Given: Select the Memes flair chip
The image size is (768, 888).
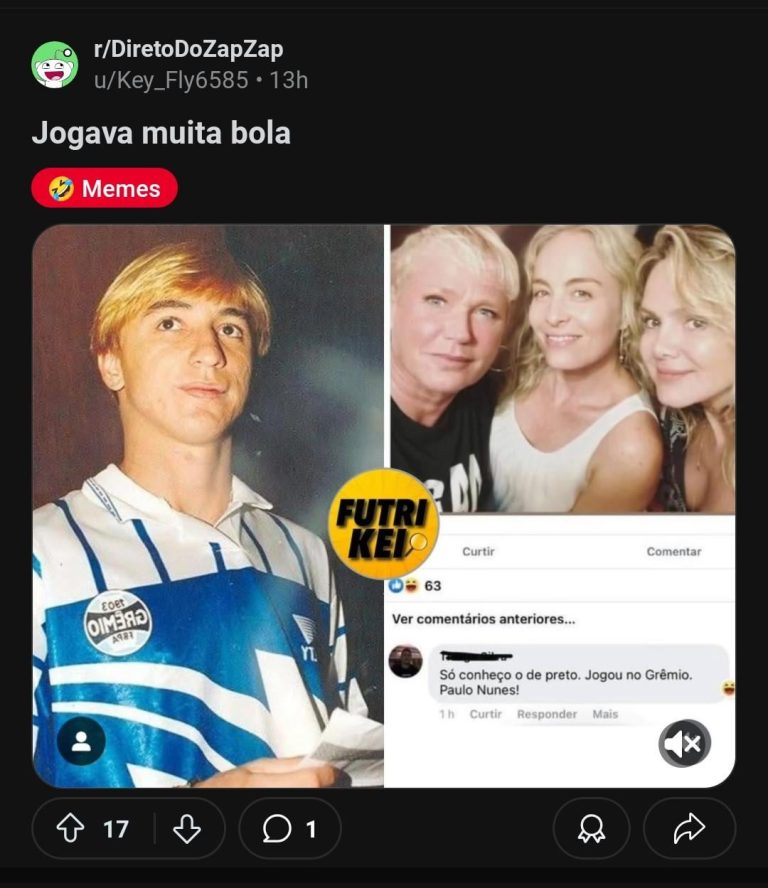Looking at the screenshot, I should pos(104,188).
